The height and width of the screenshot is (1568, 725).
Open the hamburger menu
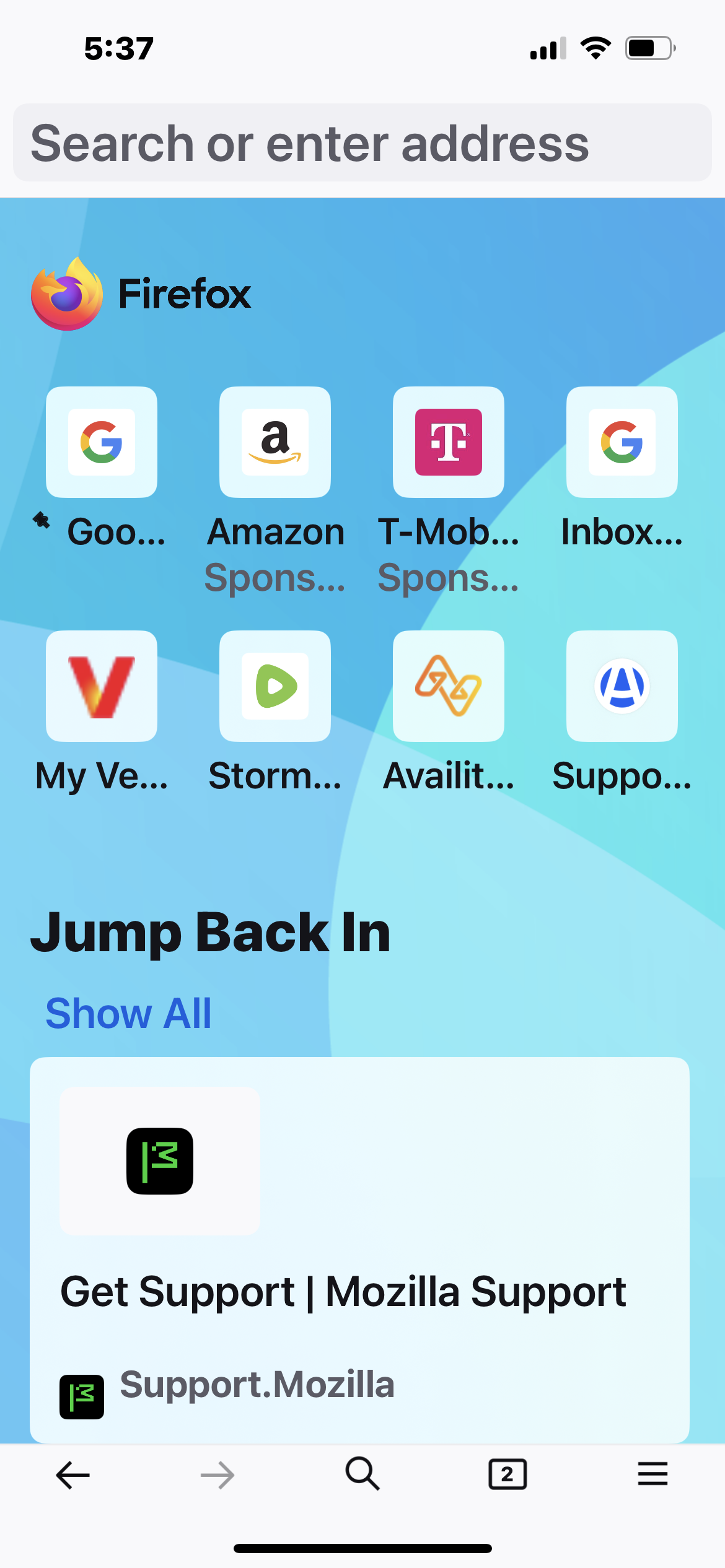[652, 1474]
